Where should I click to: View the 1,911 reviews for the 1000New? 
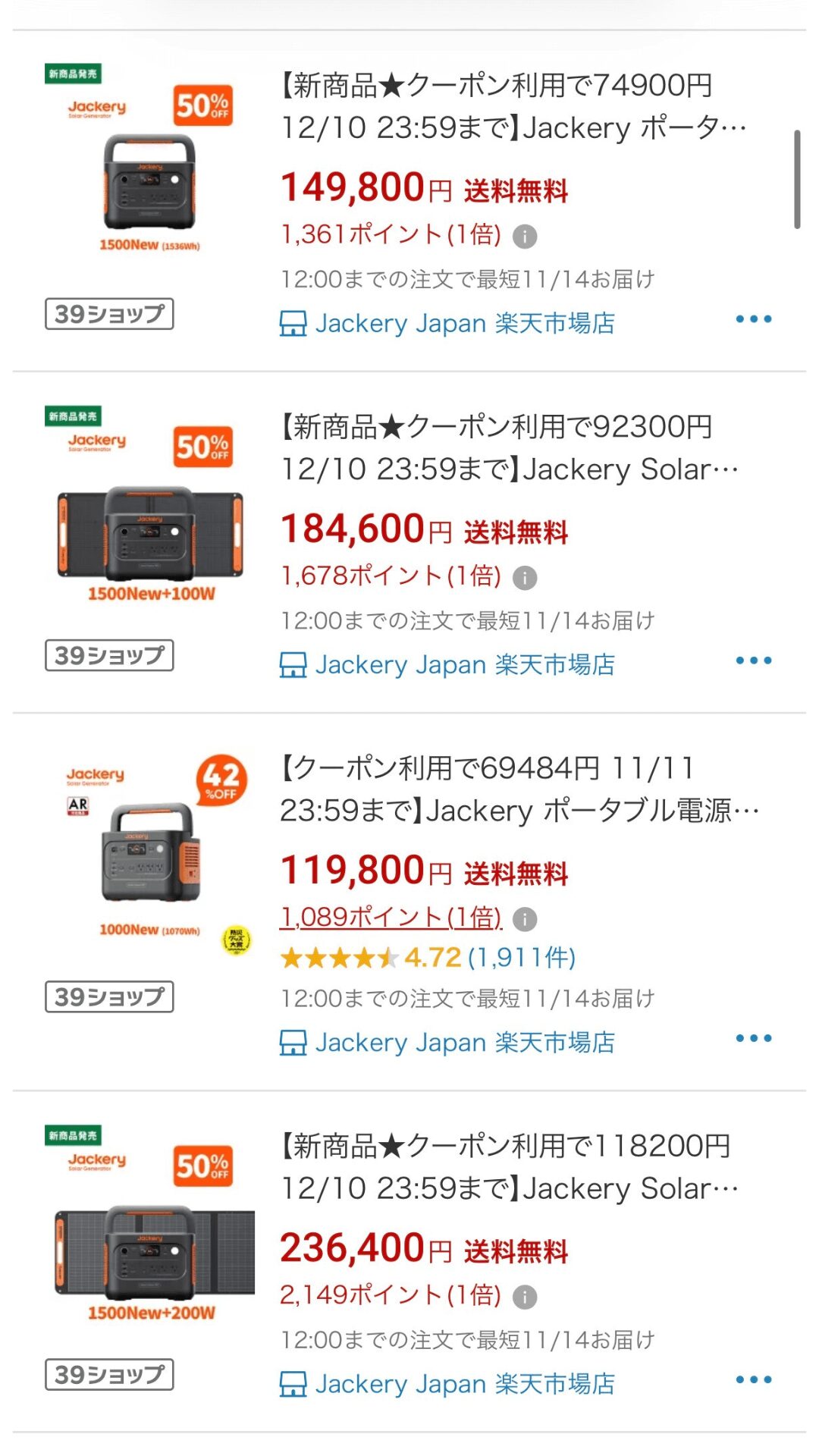pyautogui.click(x=519, y=958)
